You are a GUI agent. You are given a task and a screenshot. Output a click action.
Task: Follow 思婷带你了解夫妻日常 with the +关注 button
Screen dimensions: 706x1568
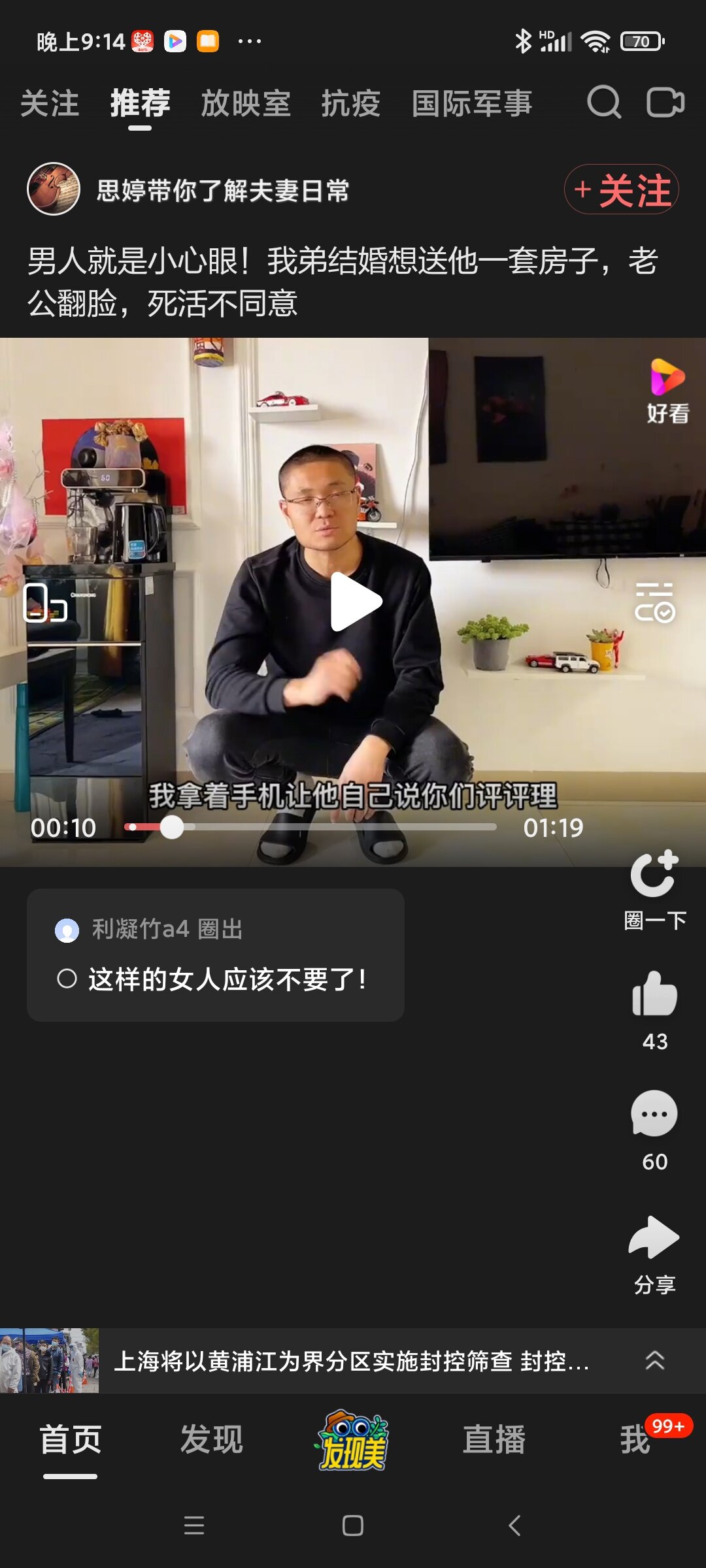622,190
